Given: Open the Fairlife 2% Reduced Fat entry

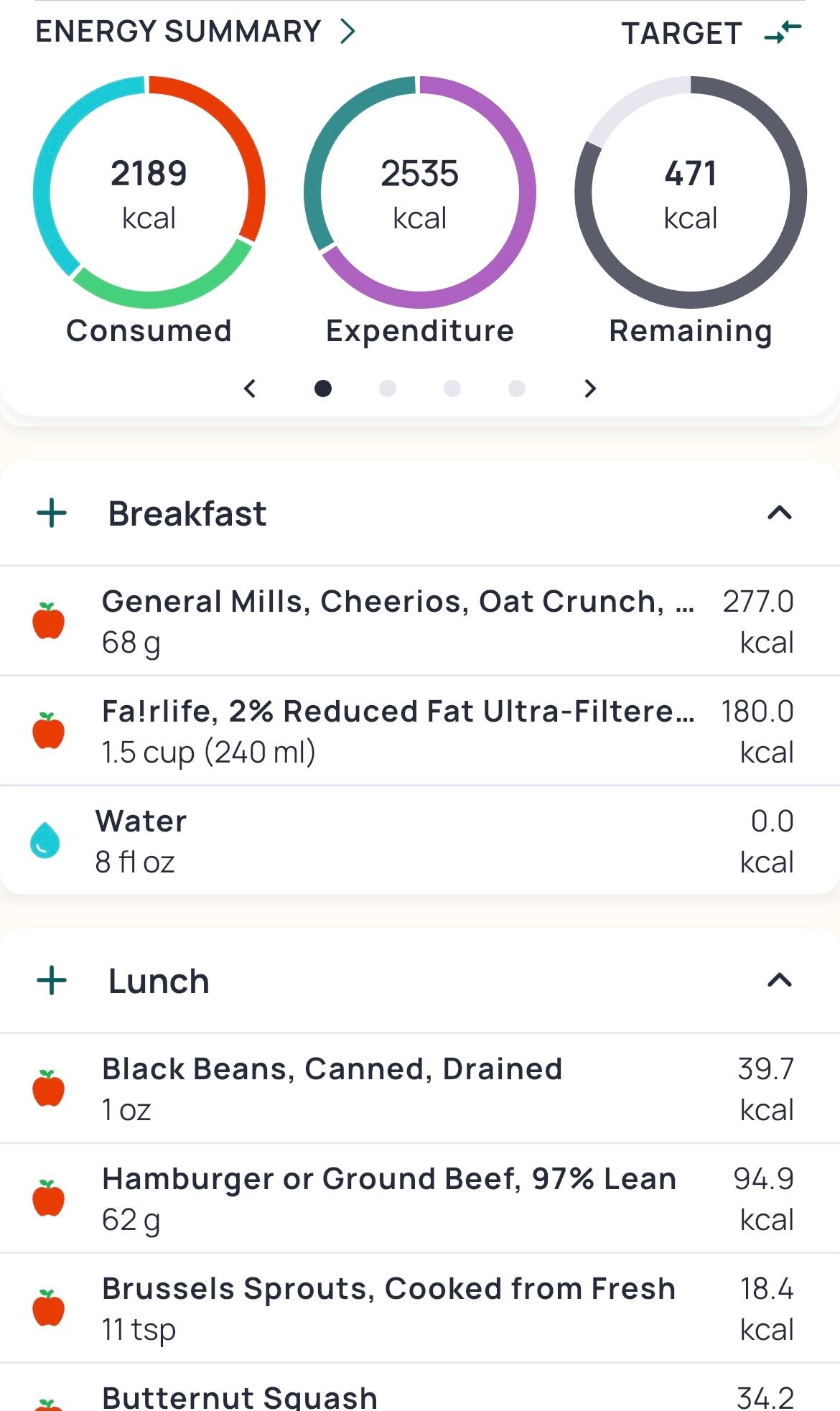Looking at the screenshot, I should coord(397,731).
